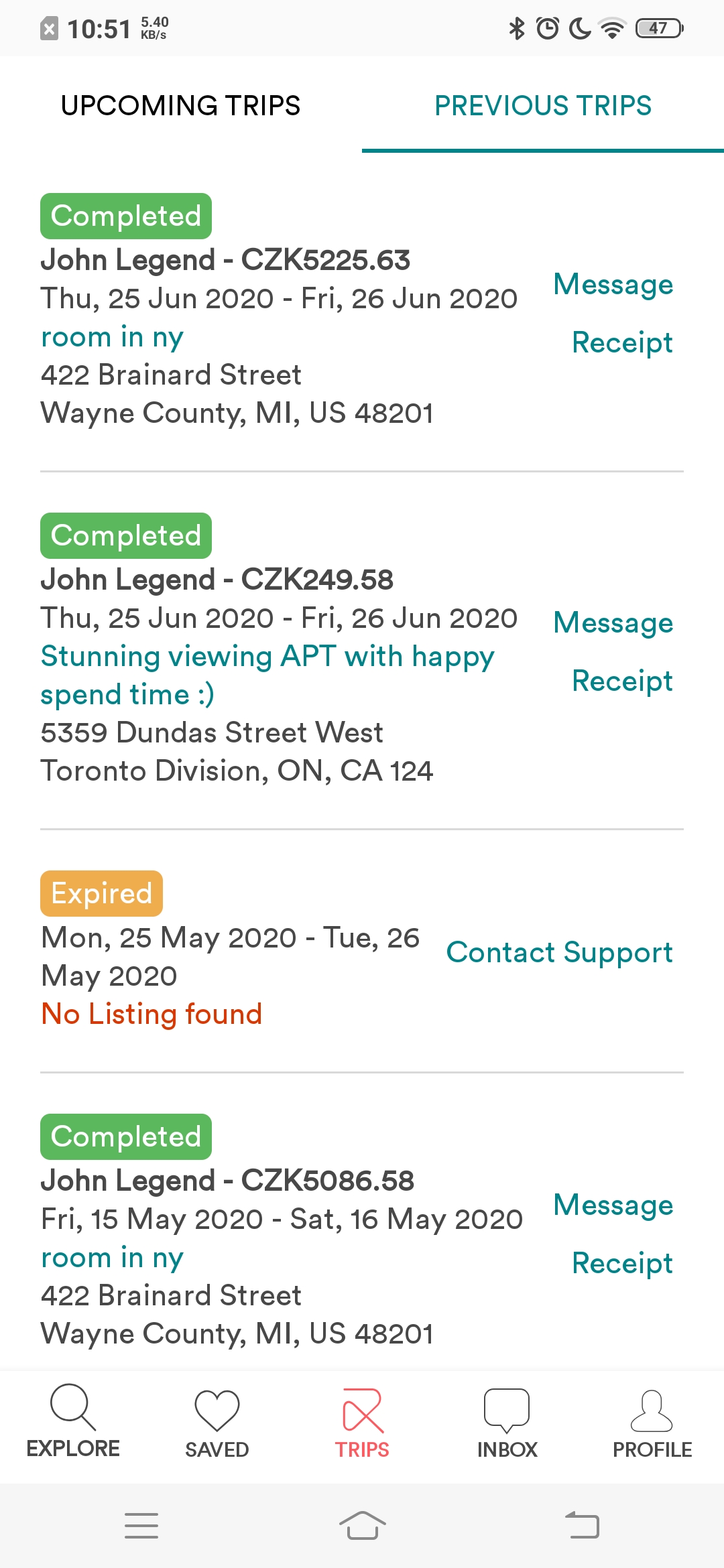Open the Saved tab

tap(217, 1421)
